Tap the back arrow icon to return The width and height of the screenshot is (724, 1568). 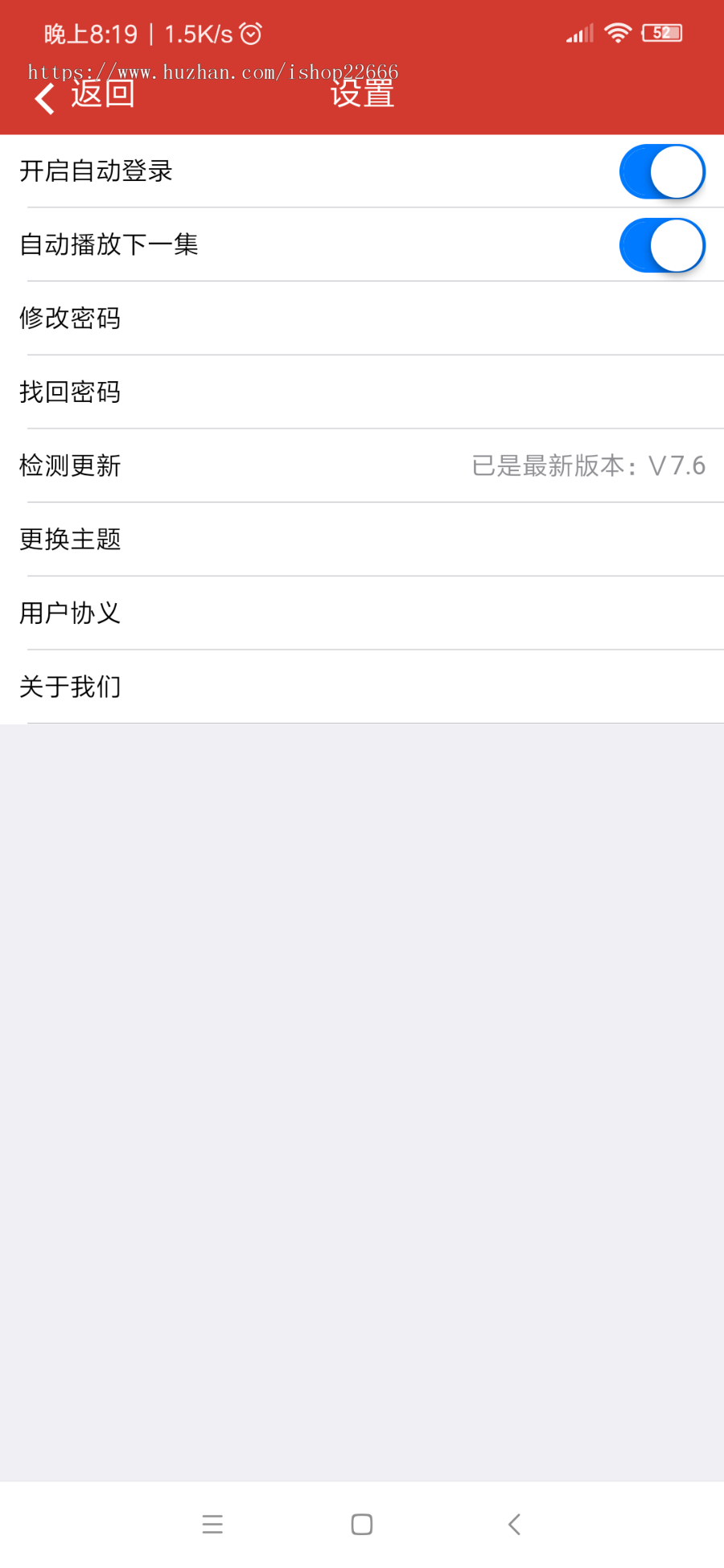pyautogui.click(x=43, y=96)
